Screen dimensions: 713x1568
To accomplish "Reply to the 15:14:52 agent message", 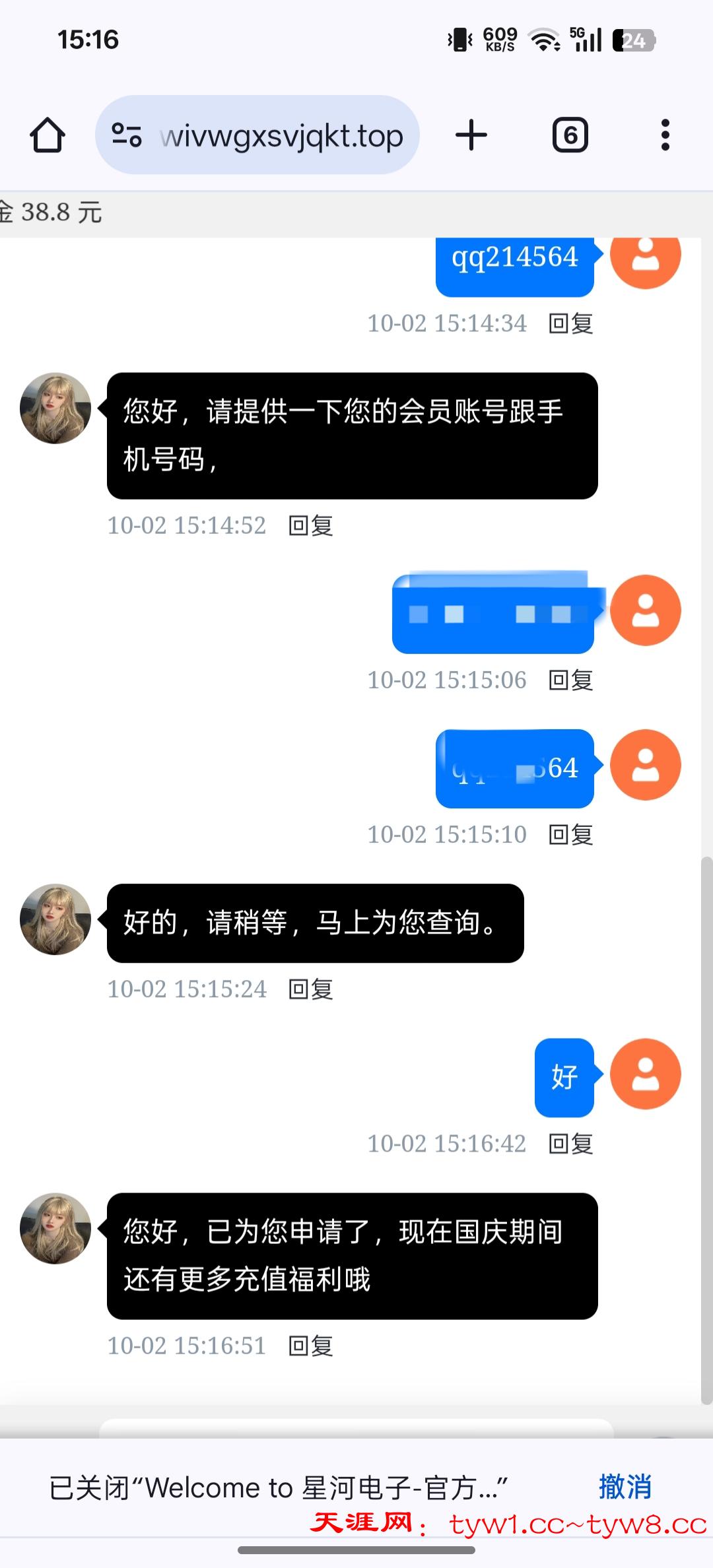I will click(311, 525).
